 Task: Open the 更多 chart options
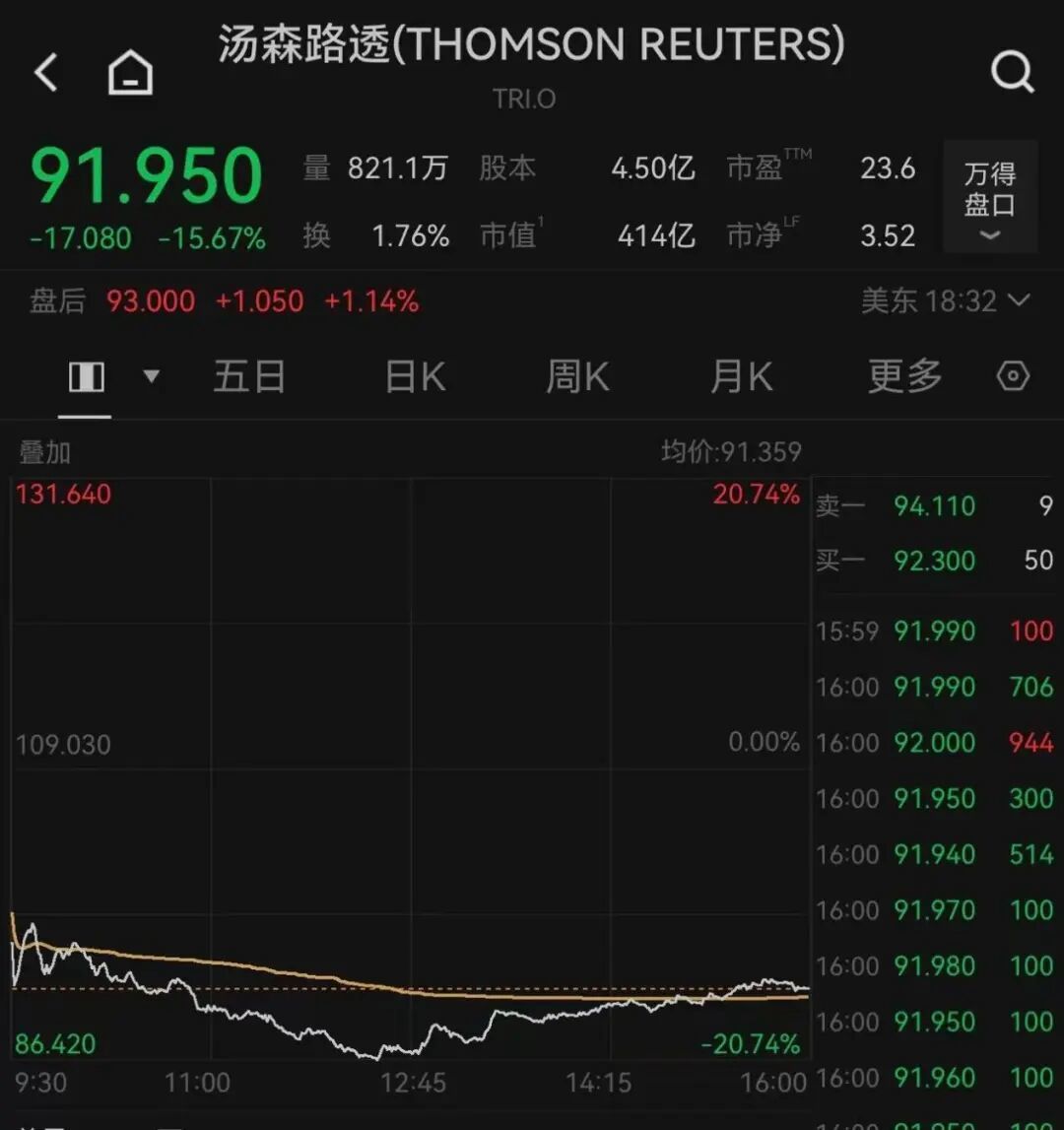coord(904,377)
